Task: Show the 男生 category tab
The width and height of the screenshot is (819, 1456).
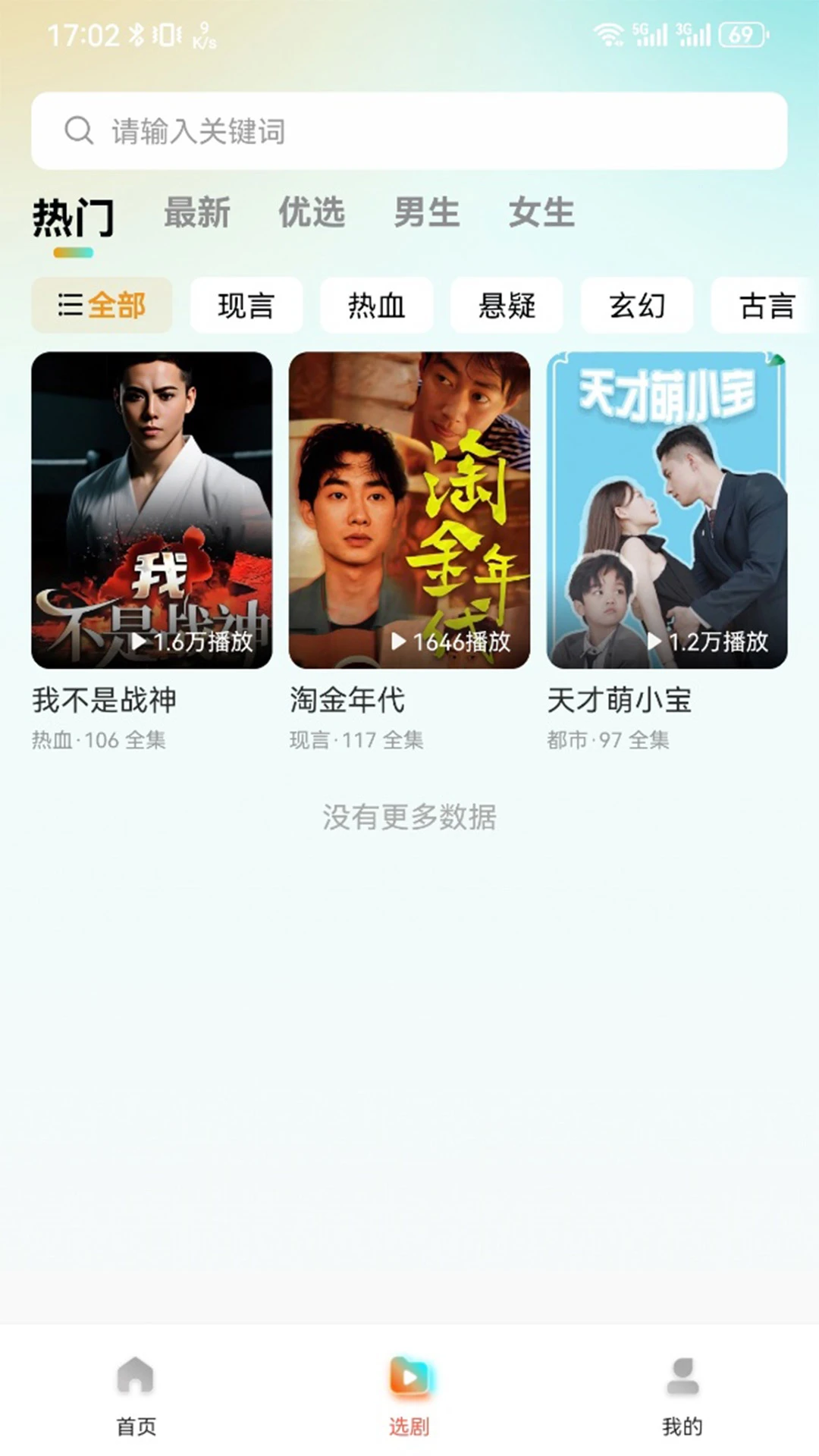Action: (427, 213)
